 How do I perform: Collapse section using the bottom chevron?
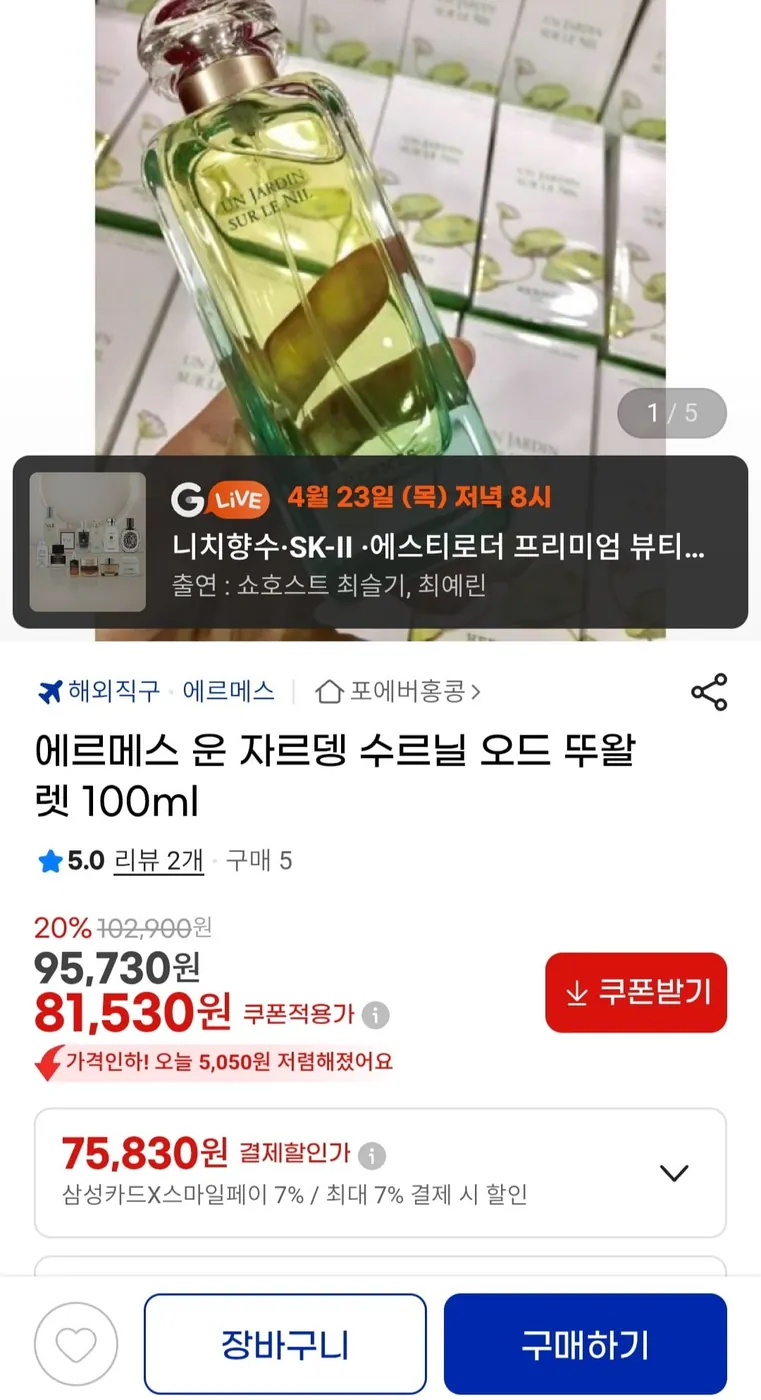coord(676,1175)
